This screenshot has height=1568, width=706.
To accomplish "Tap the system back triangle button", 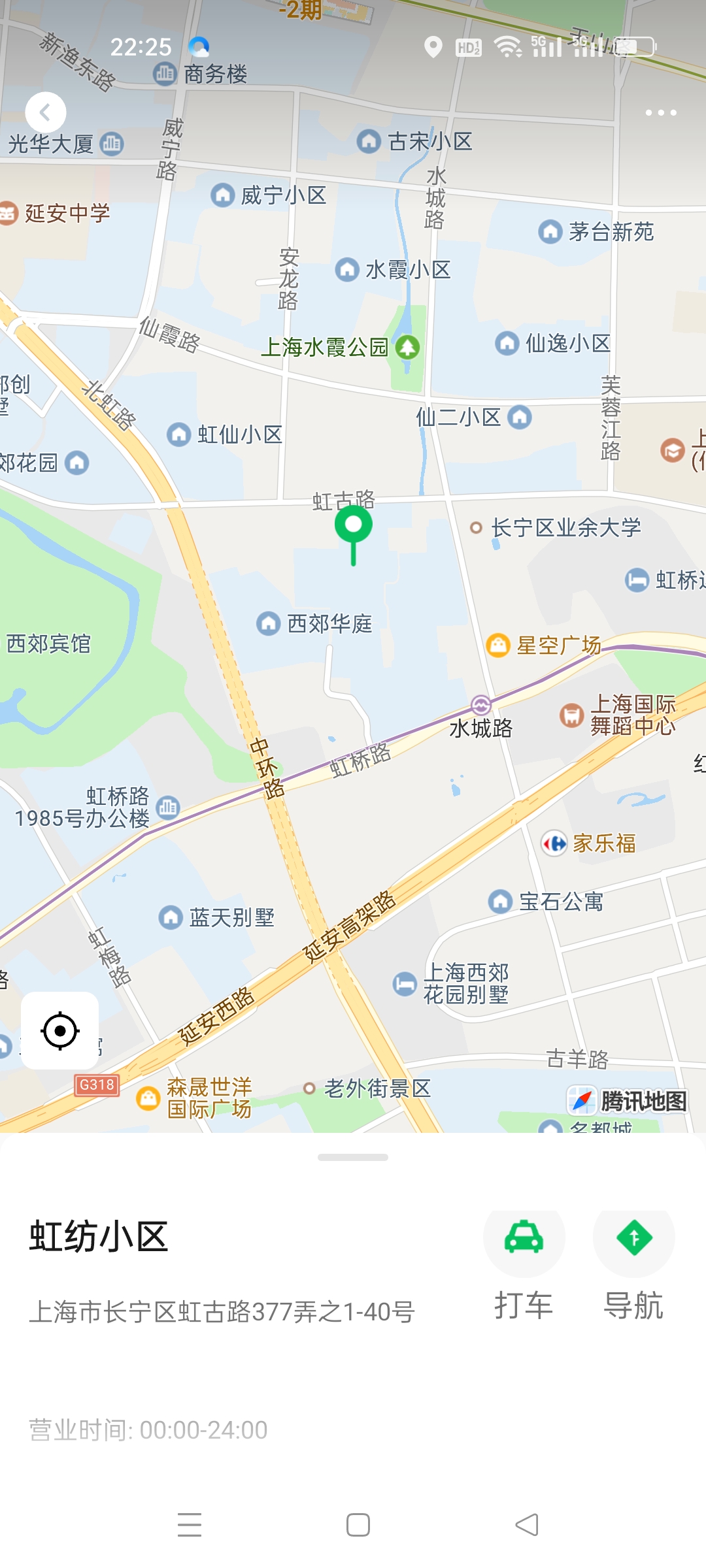I will click(527, 1525).
